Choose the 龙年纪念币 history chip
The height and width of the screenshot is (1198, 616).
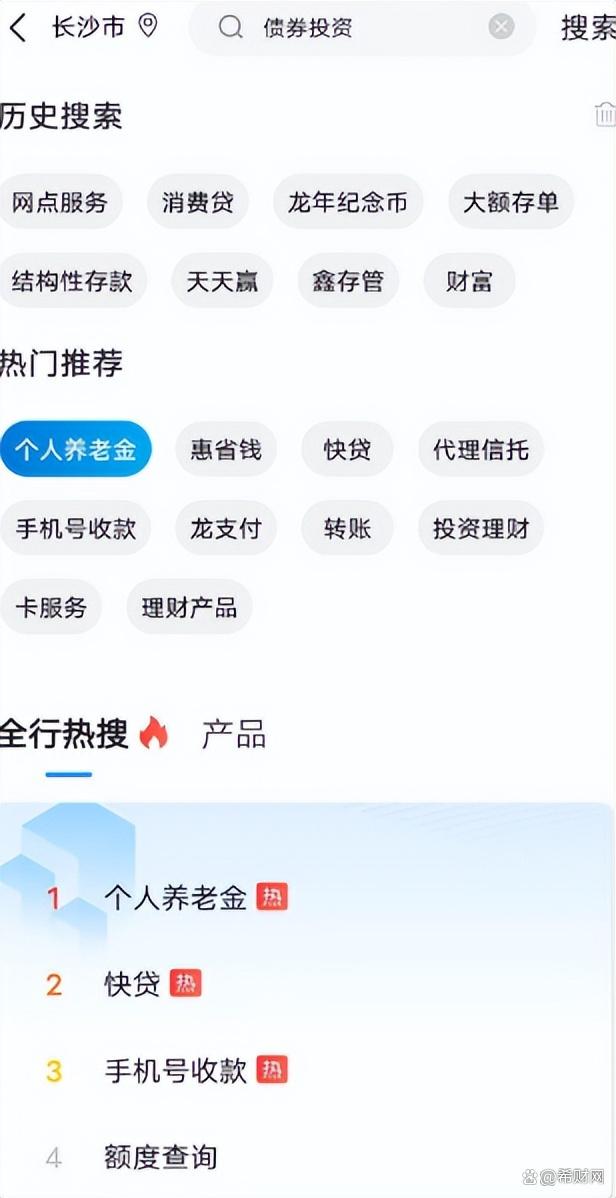coord(347,202)
